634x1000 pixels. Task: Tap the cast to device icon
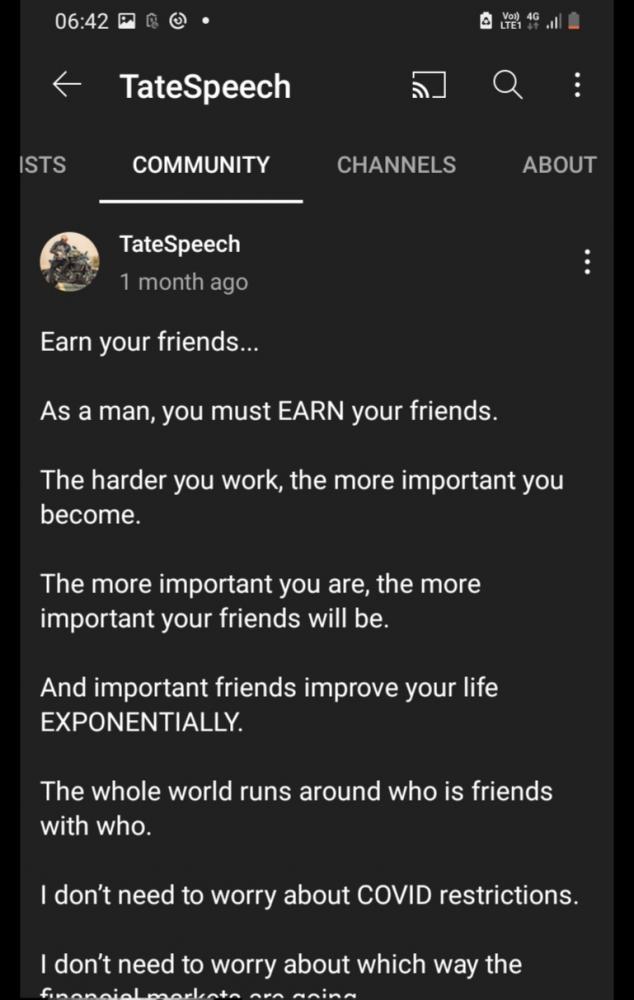[x=428, y=87]
